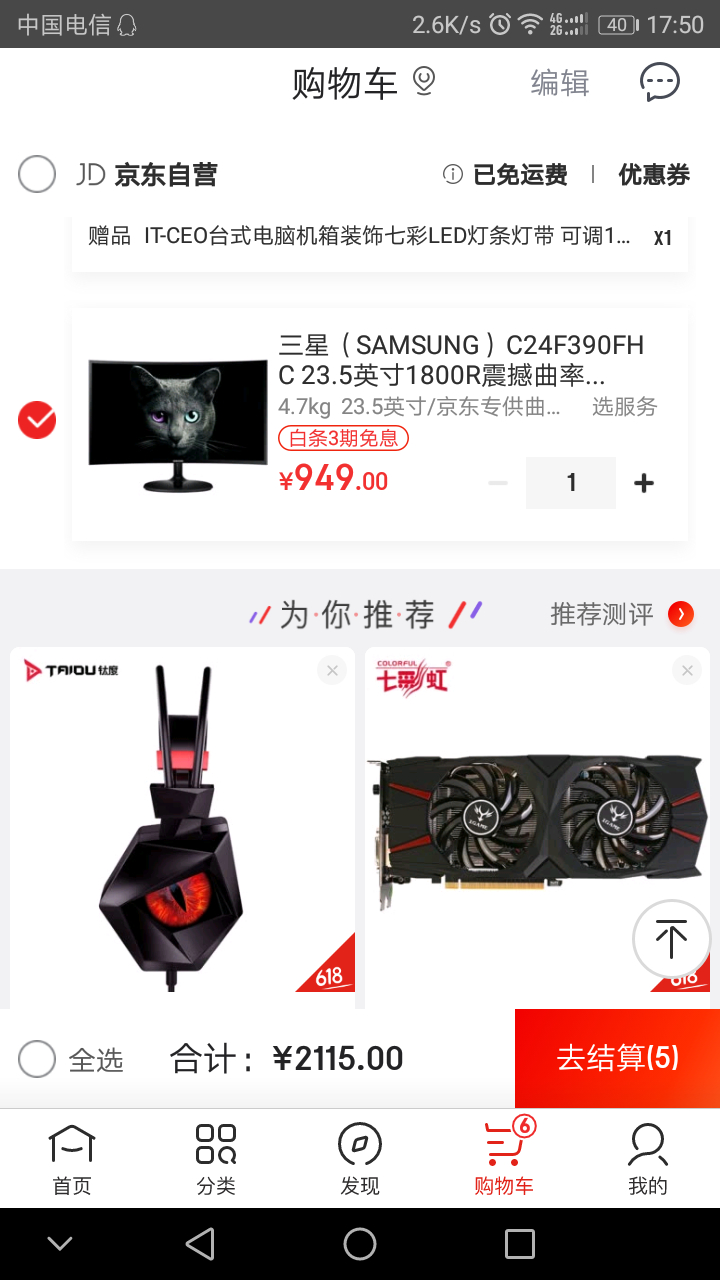Switch to the 我的 profile tab
720x1280 pixels.
(x=648, y=1160)
